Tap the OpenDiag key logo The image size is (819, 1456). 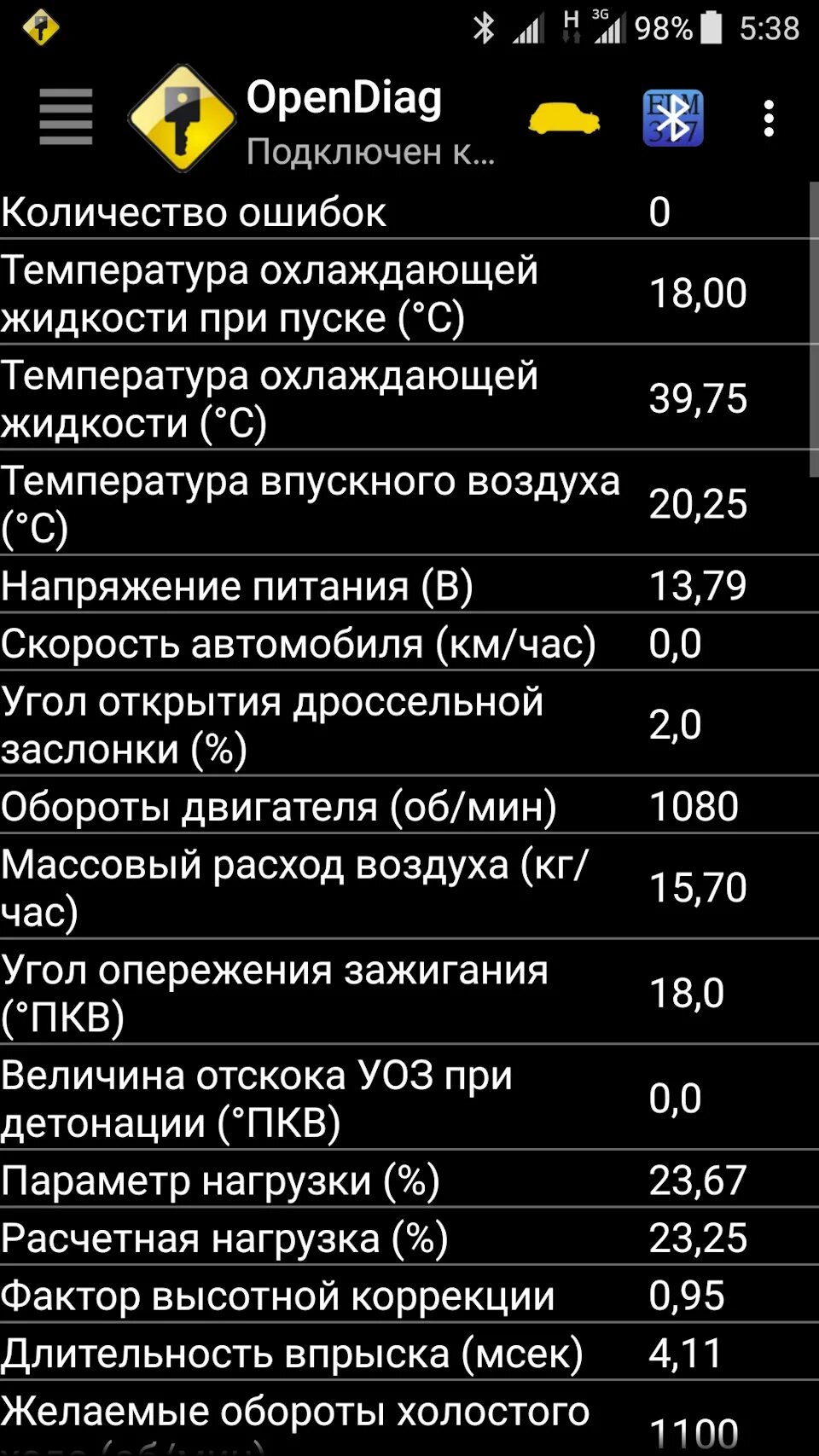(x=181, y=118)
